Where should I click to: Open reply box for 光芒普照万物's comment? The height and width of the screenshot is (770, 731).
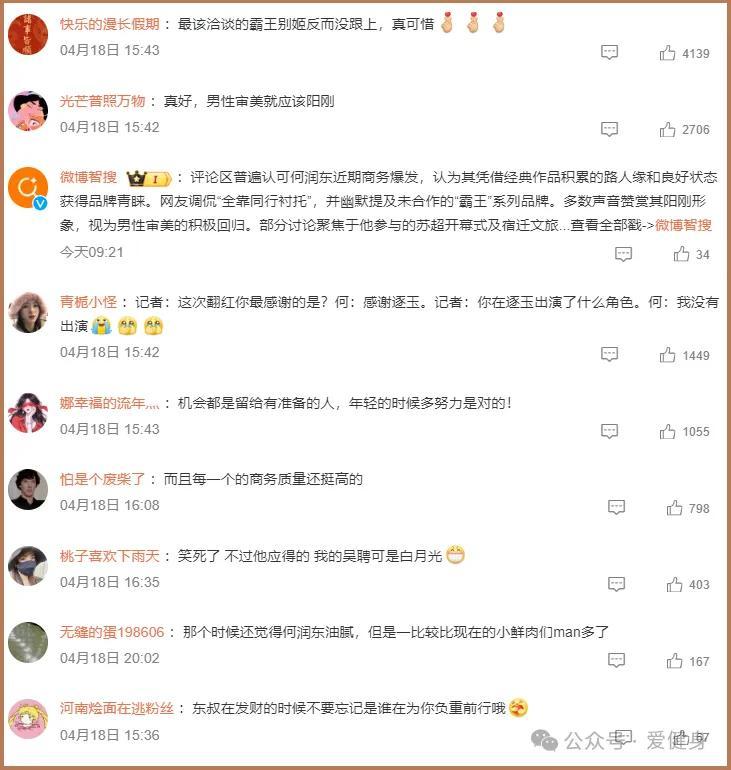click(x=609, y=129)
